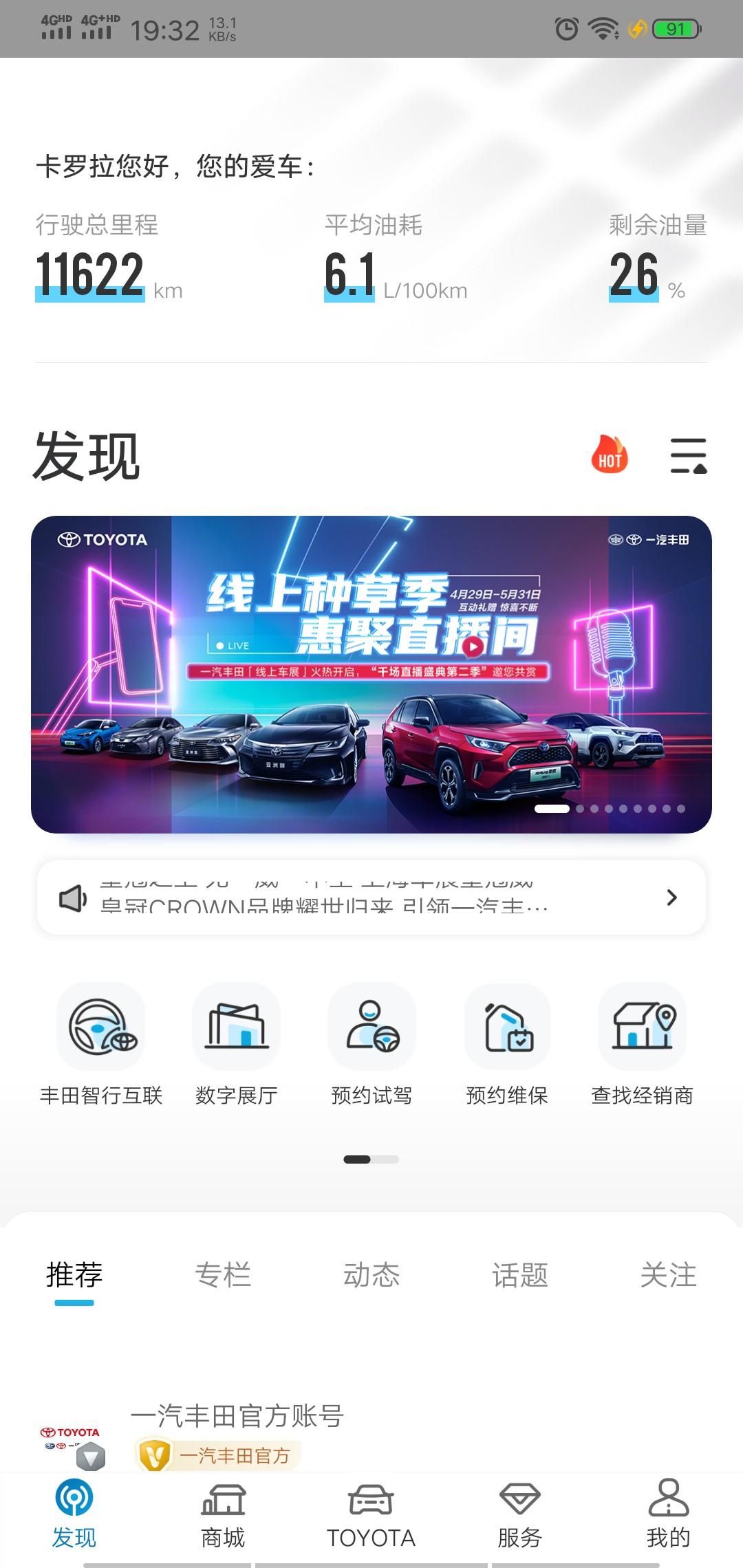Open the 线上种草季 livestream banner
Viewport: 743px width, 1568px height.
(x=371, y=674)
